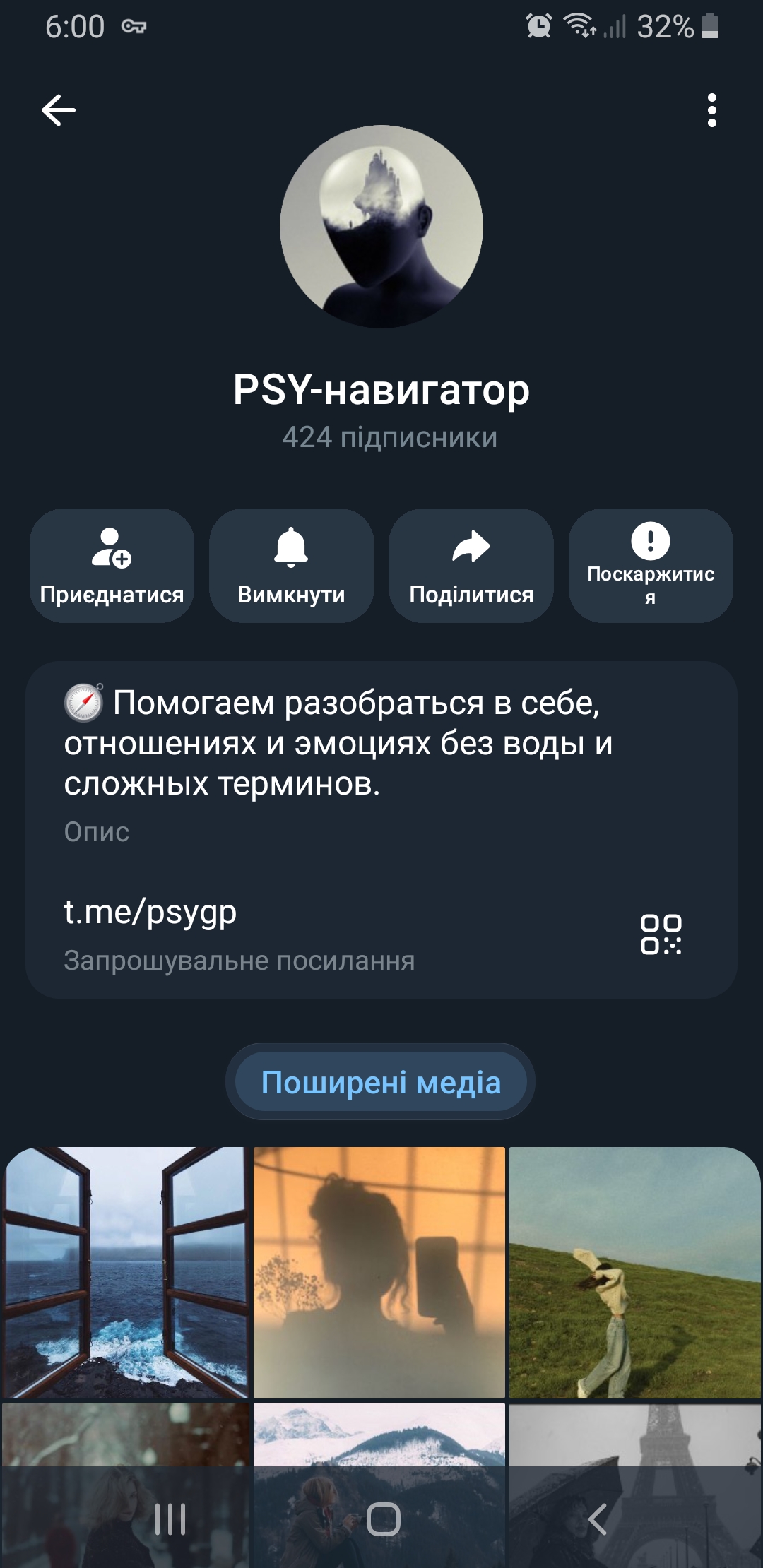Viewport: 763px width, 1568px height.
Task: Tap the invite link t.me/psygp
Action: [150, 913]
